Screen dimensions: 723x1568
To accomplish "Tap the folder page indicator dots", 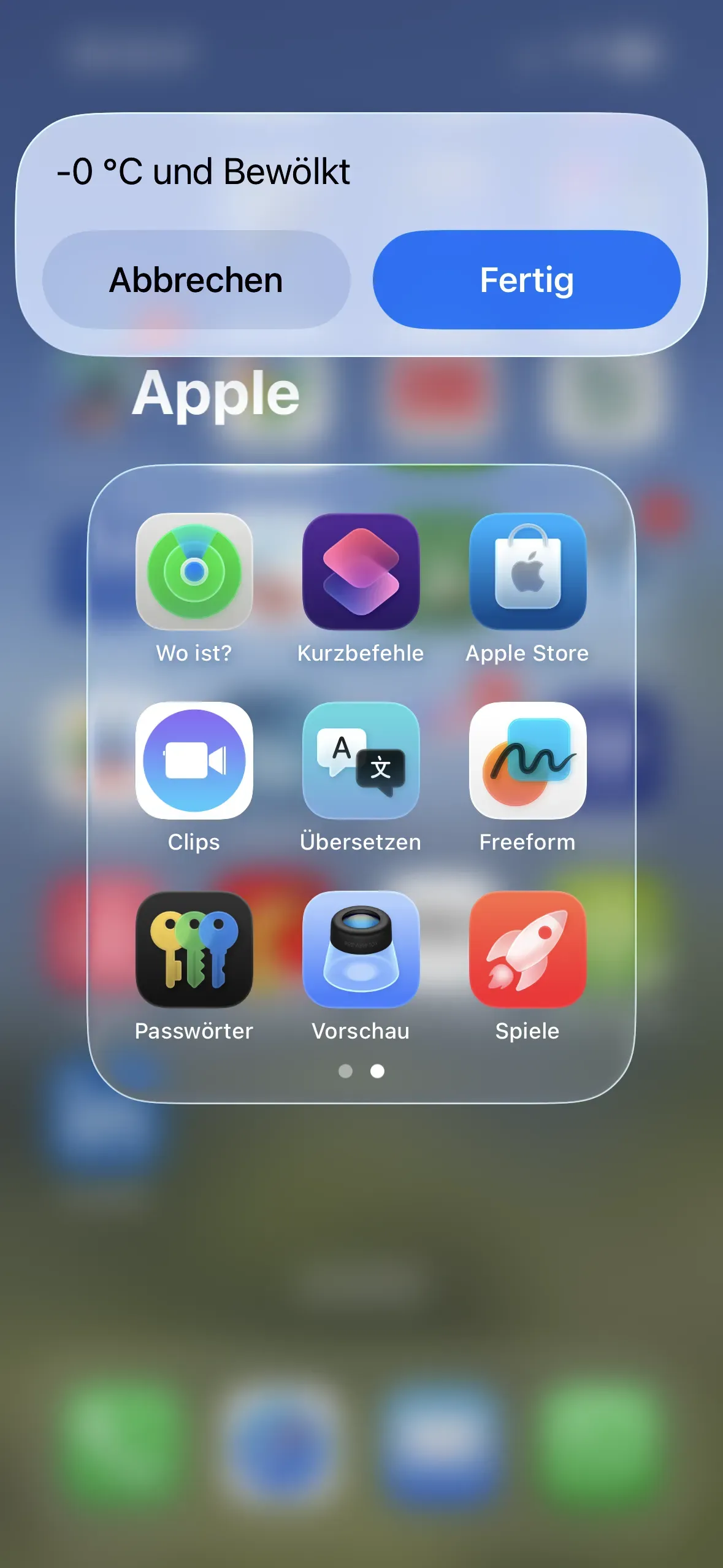I will coord(361,1071).
